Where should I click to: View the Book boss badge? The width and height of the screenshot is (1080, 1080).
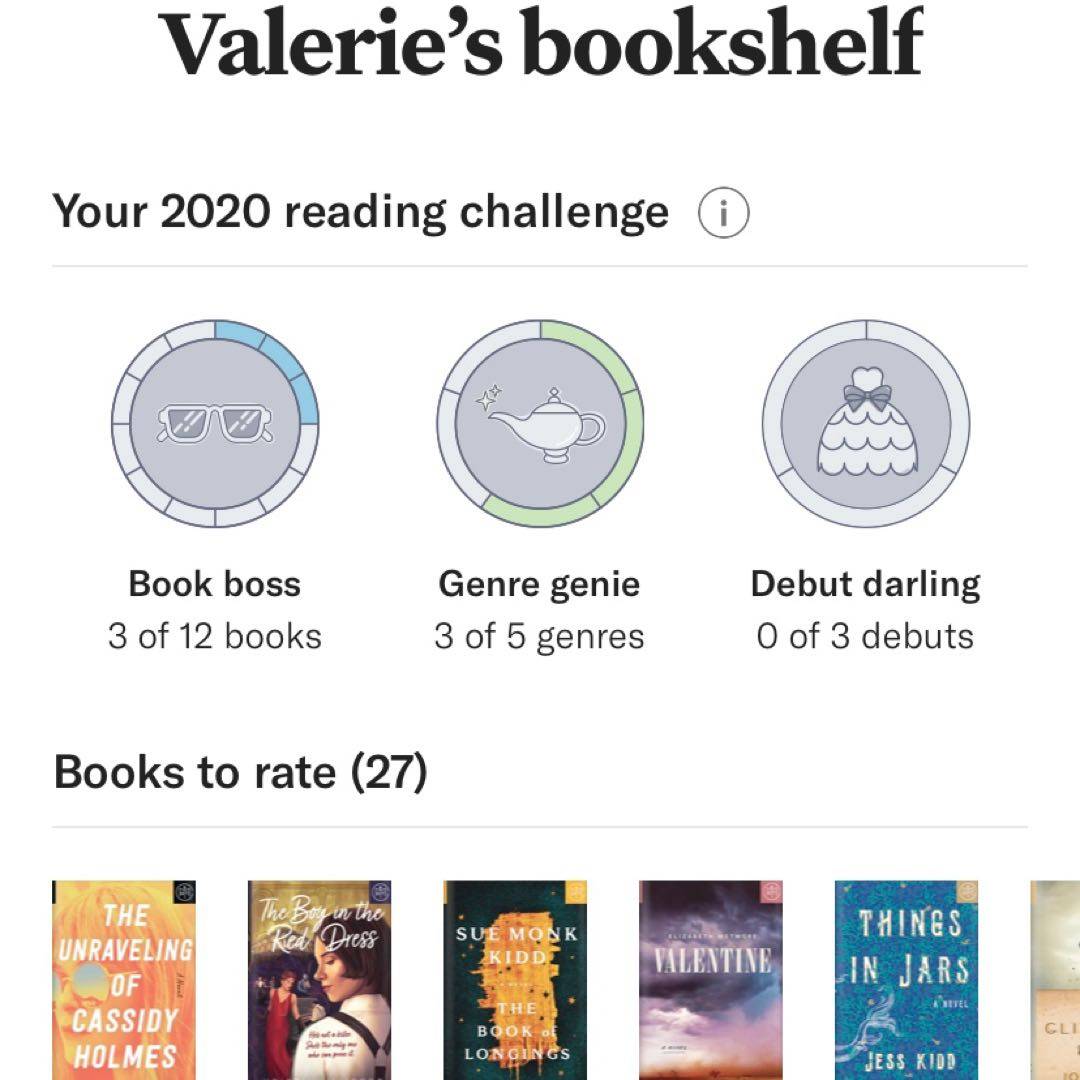[x=215, y=423]
